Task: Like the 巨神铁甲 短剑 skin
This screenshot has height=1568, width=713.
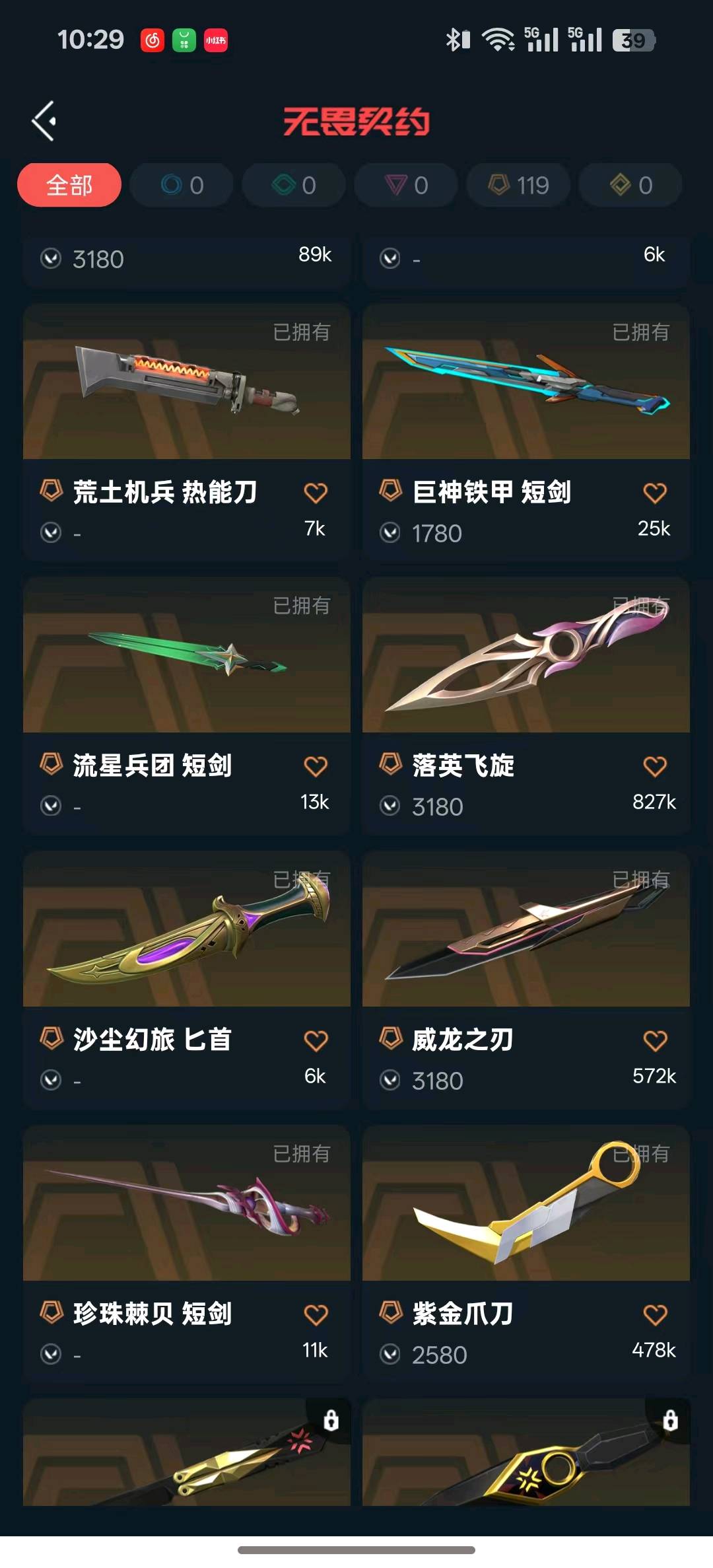Action: 655,493
